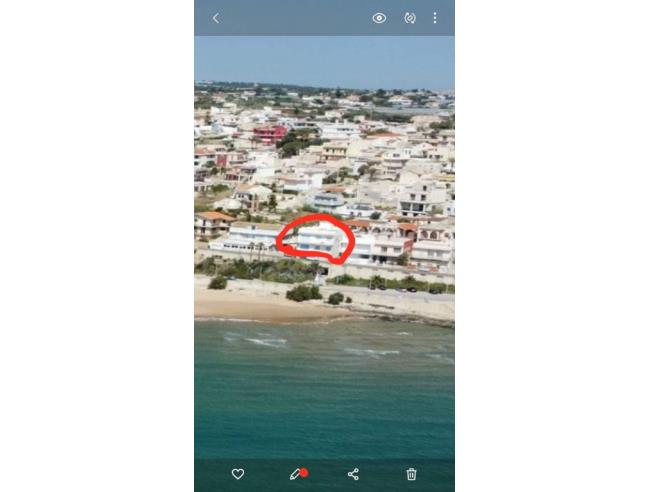Edit the photo with the pencil icon

tap(296, 474)
